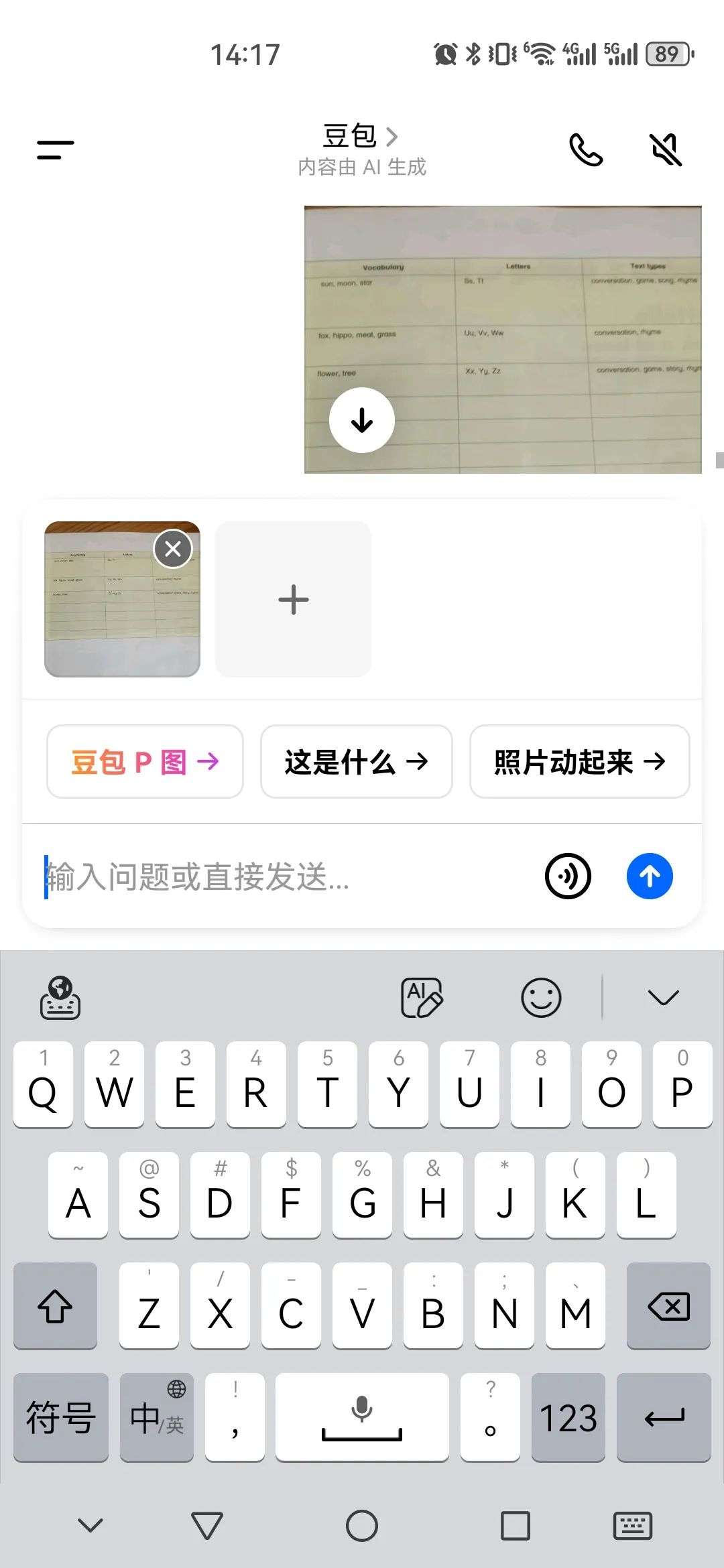724x1568 pixels.
Task: Jump to latest message with down arrow
Action: (x=362, y=420)
